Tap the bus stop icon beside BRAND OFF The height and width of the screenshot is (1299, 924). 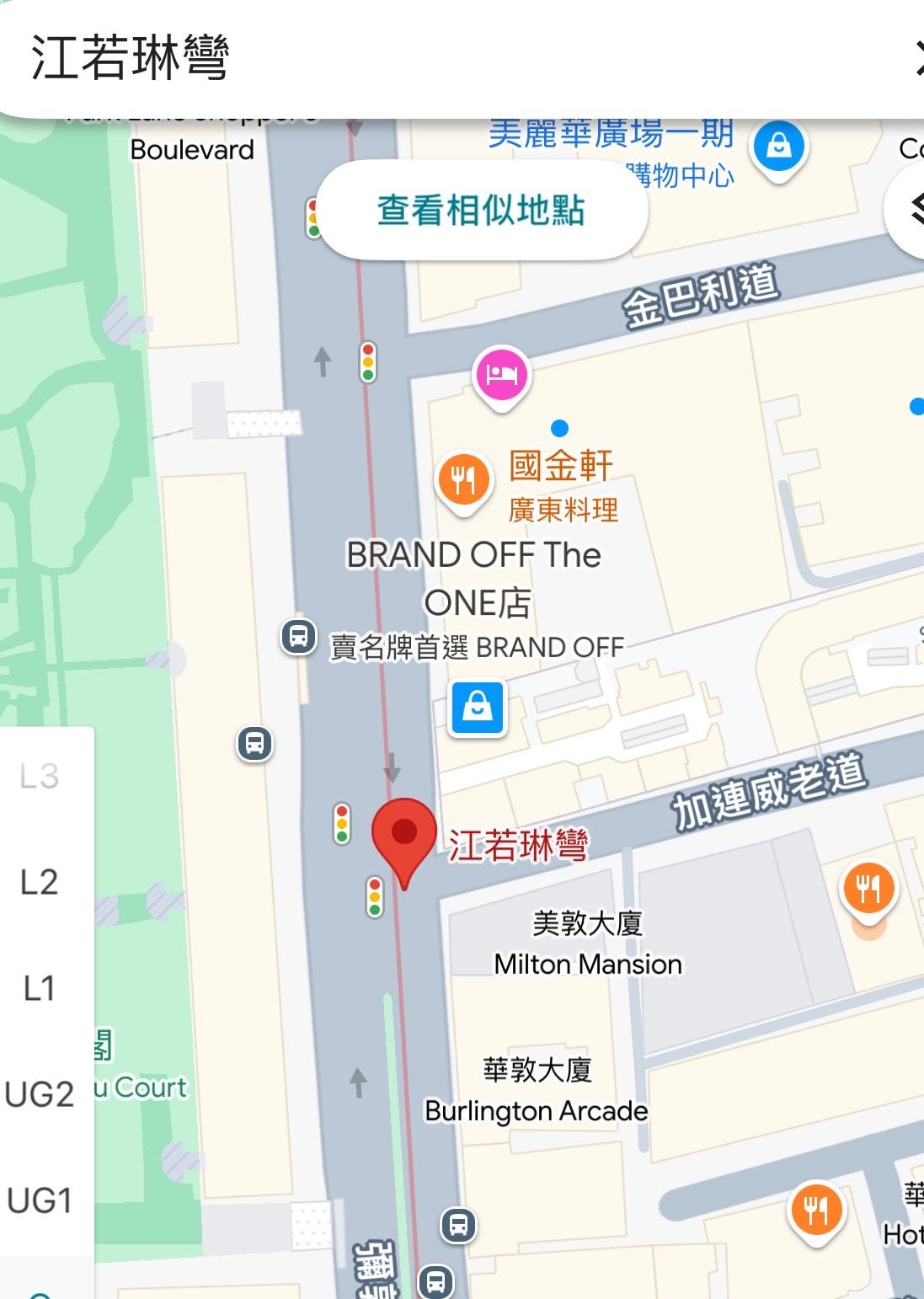click(x=298, y=636)
